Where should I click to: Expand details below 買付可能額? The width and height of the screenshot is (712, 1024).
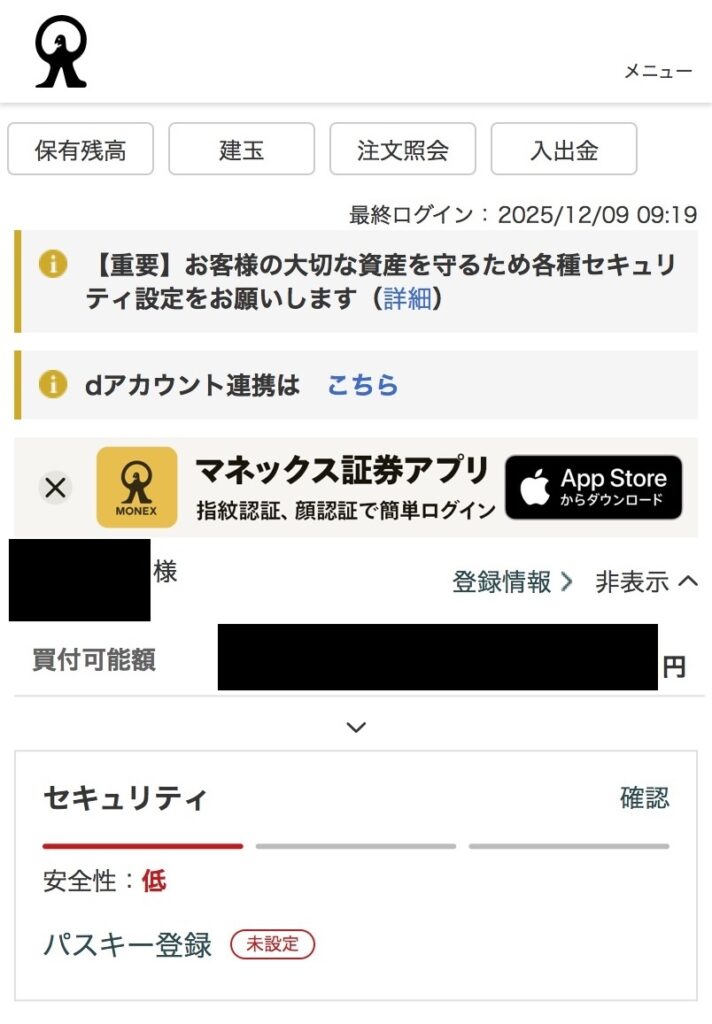tap(356, 727)
